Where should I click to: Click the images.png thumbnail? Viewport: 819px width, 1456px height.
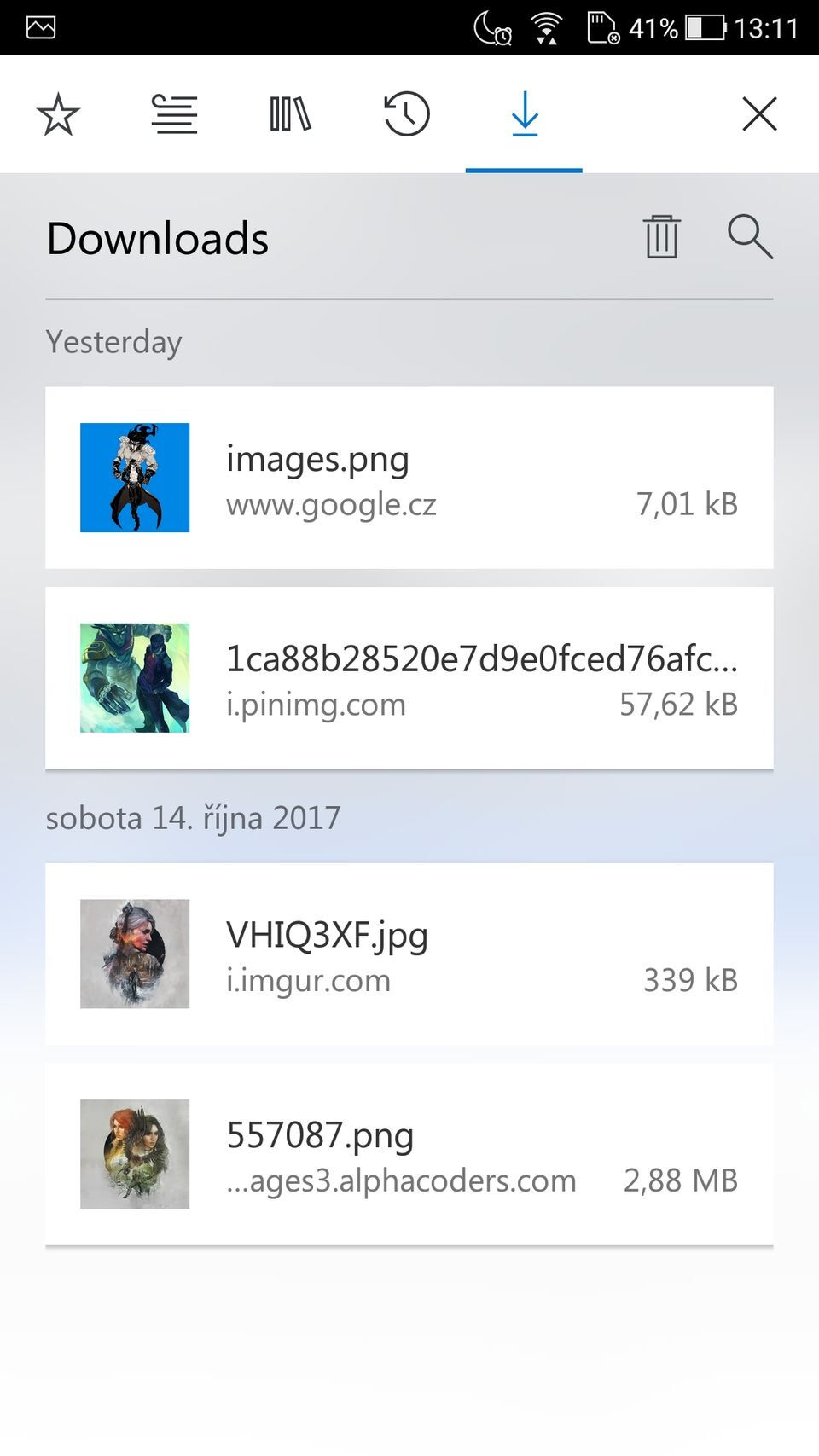click(135, 478)
